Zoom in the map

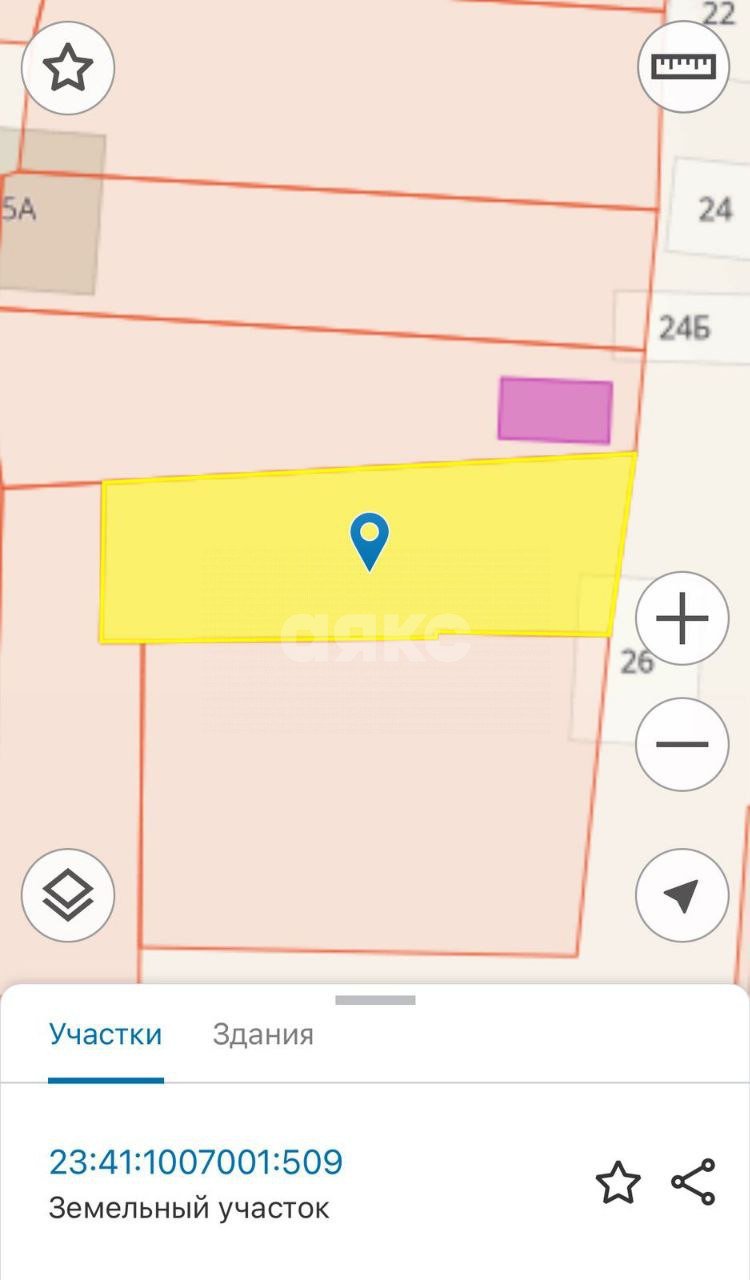coord(682,619)
